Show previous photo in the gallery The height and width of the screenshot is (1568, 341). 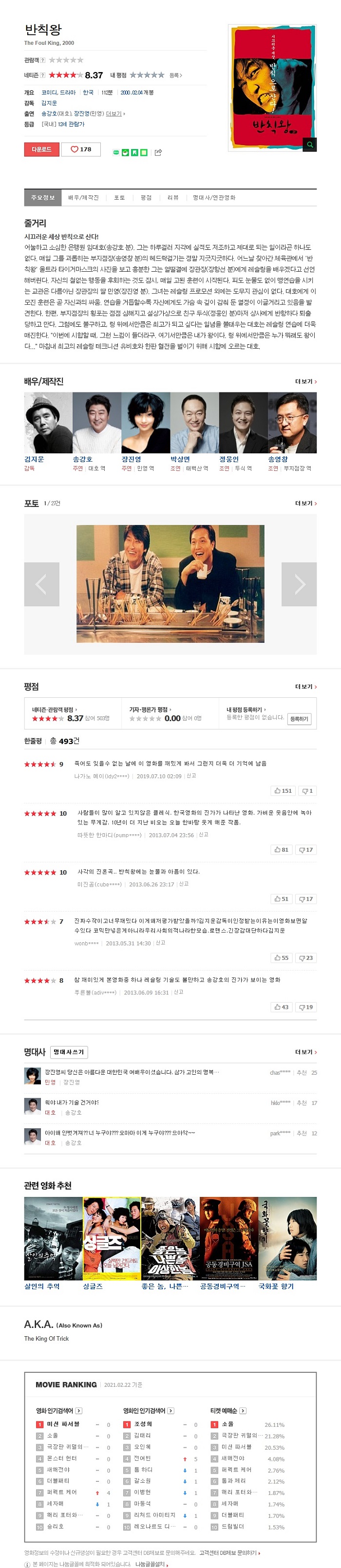(41, 584)
